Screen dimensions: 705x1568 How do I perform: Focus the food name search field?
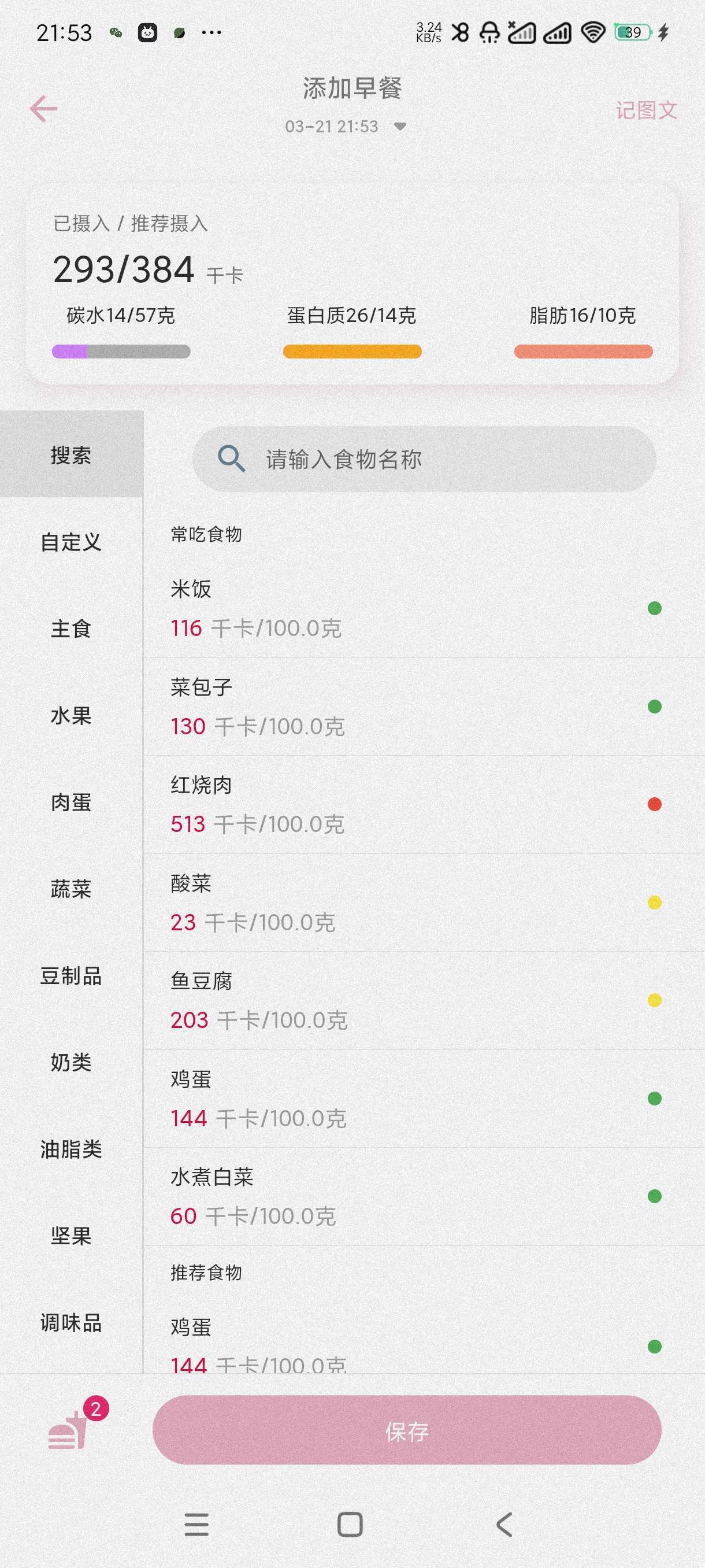[424, 459]
